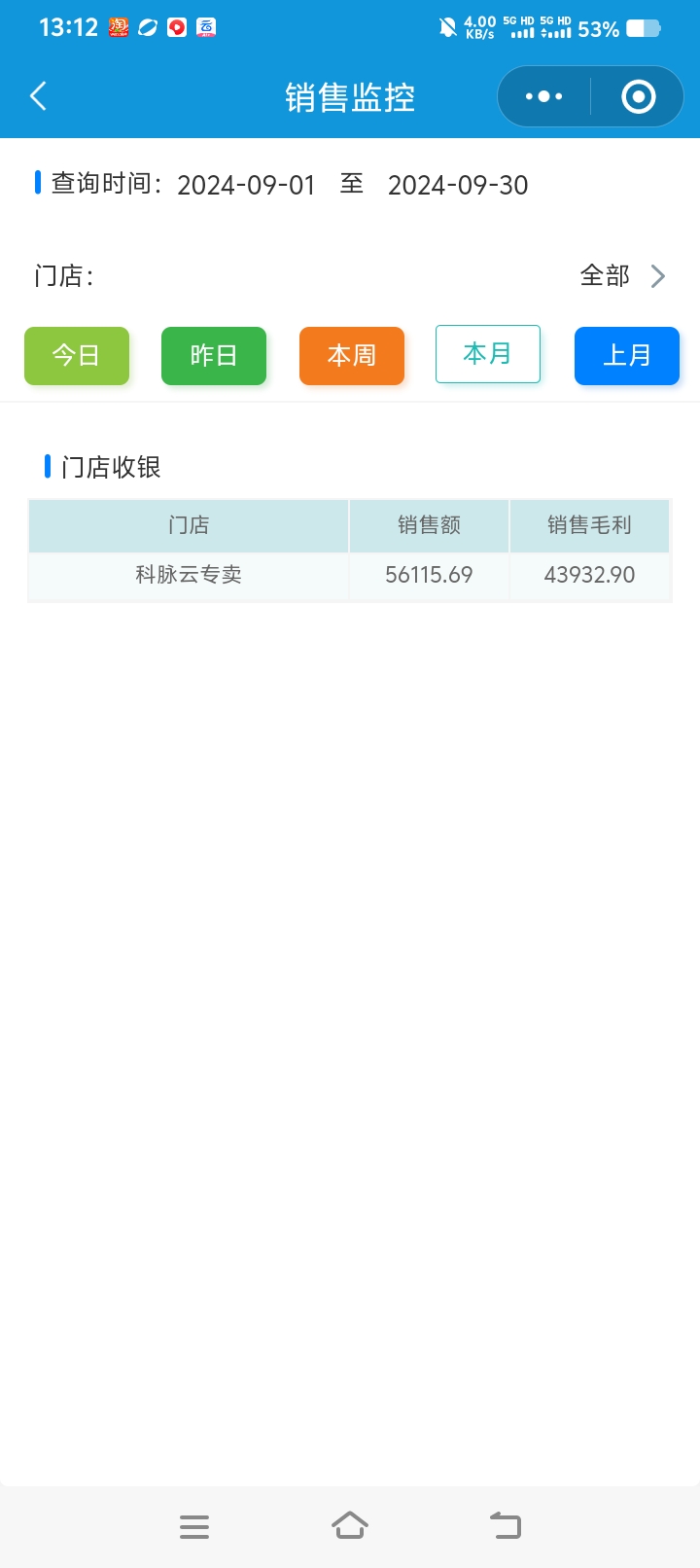
Task: Open the mini program three-dot menu
Action: [543, 96]
